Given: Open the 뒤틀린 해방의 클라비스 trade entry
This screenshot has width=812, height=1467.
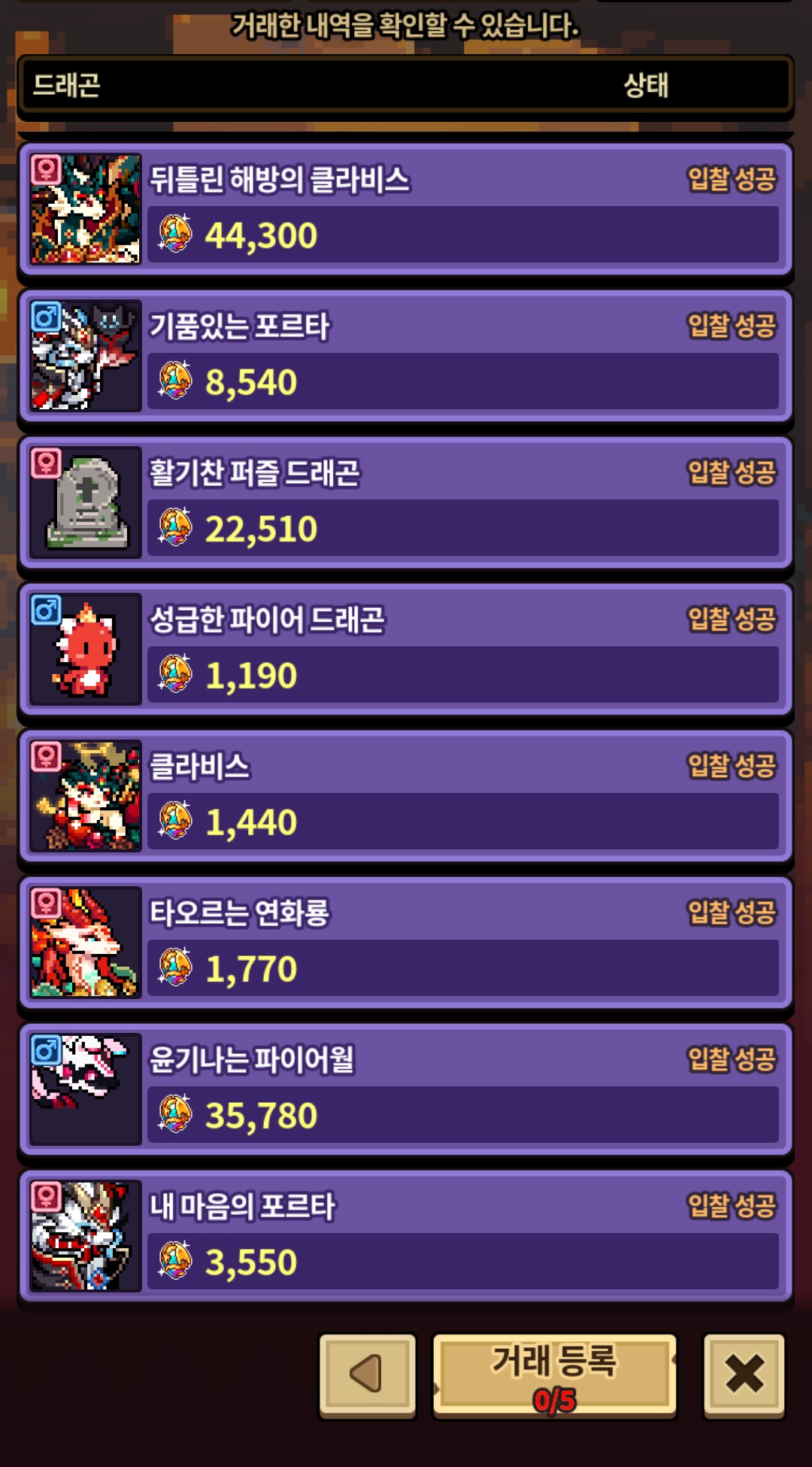Looking at the screenshot, I should tap(406, 209).
